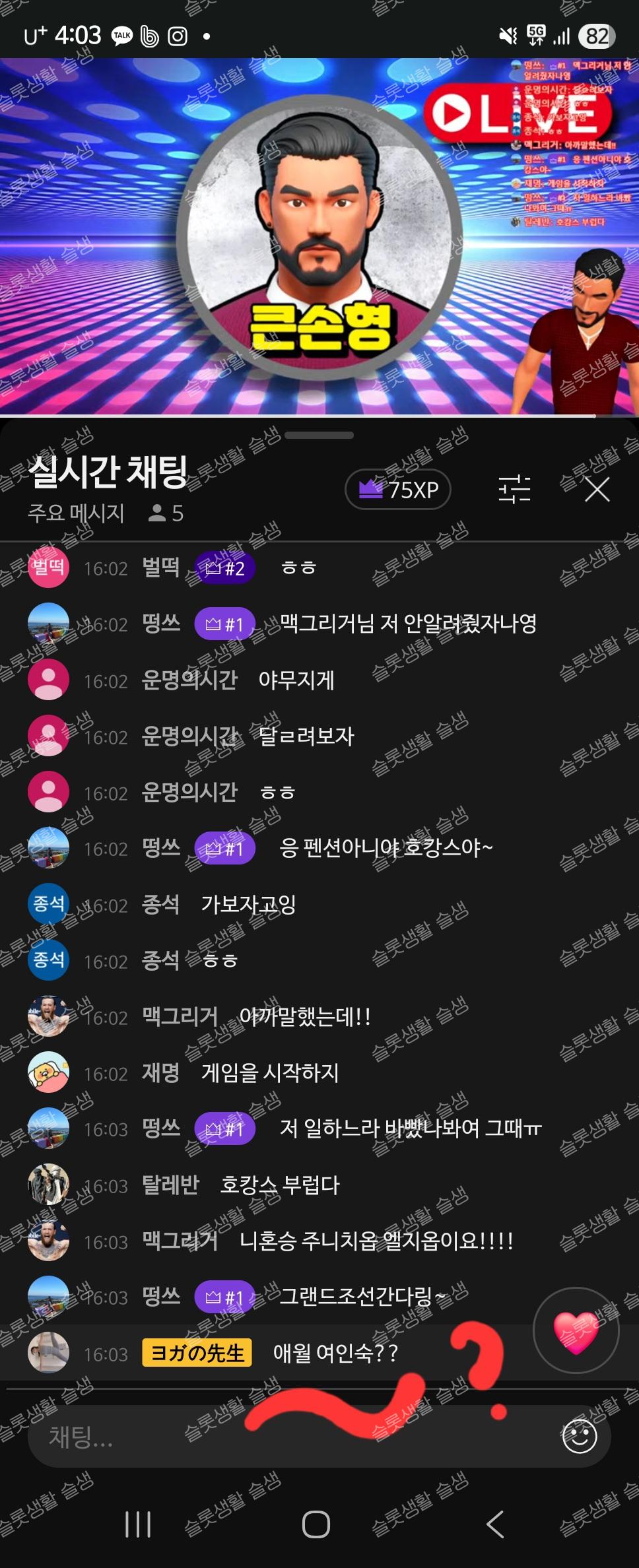Screen dimensions: 639x1568
Task: Open the 75XP crown badge
Action: (x=398, y=490)
